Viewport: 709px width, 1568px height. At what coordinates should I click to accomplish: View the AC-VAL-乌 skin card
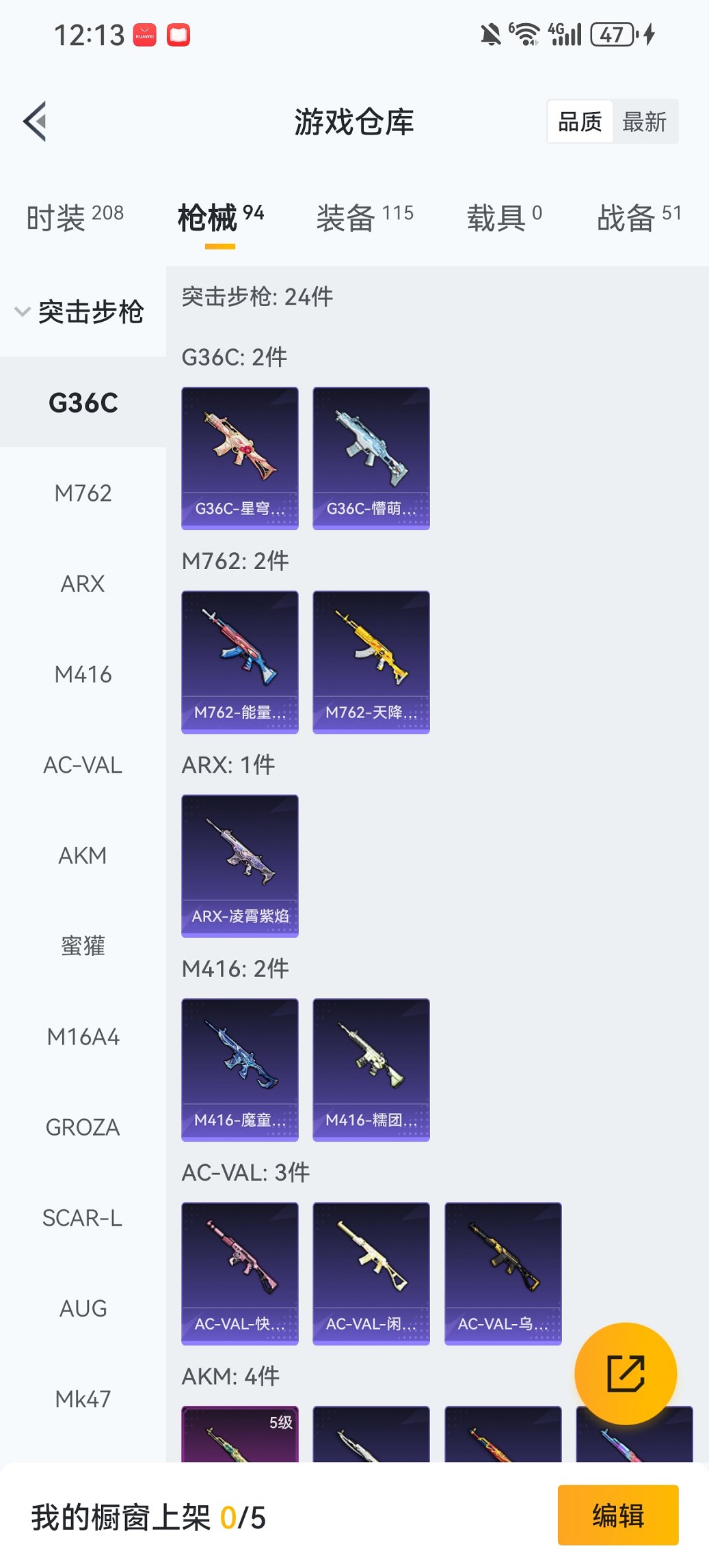(503, 1274)
